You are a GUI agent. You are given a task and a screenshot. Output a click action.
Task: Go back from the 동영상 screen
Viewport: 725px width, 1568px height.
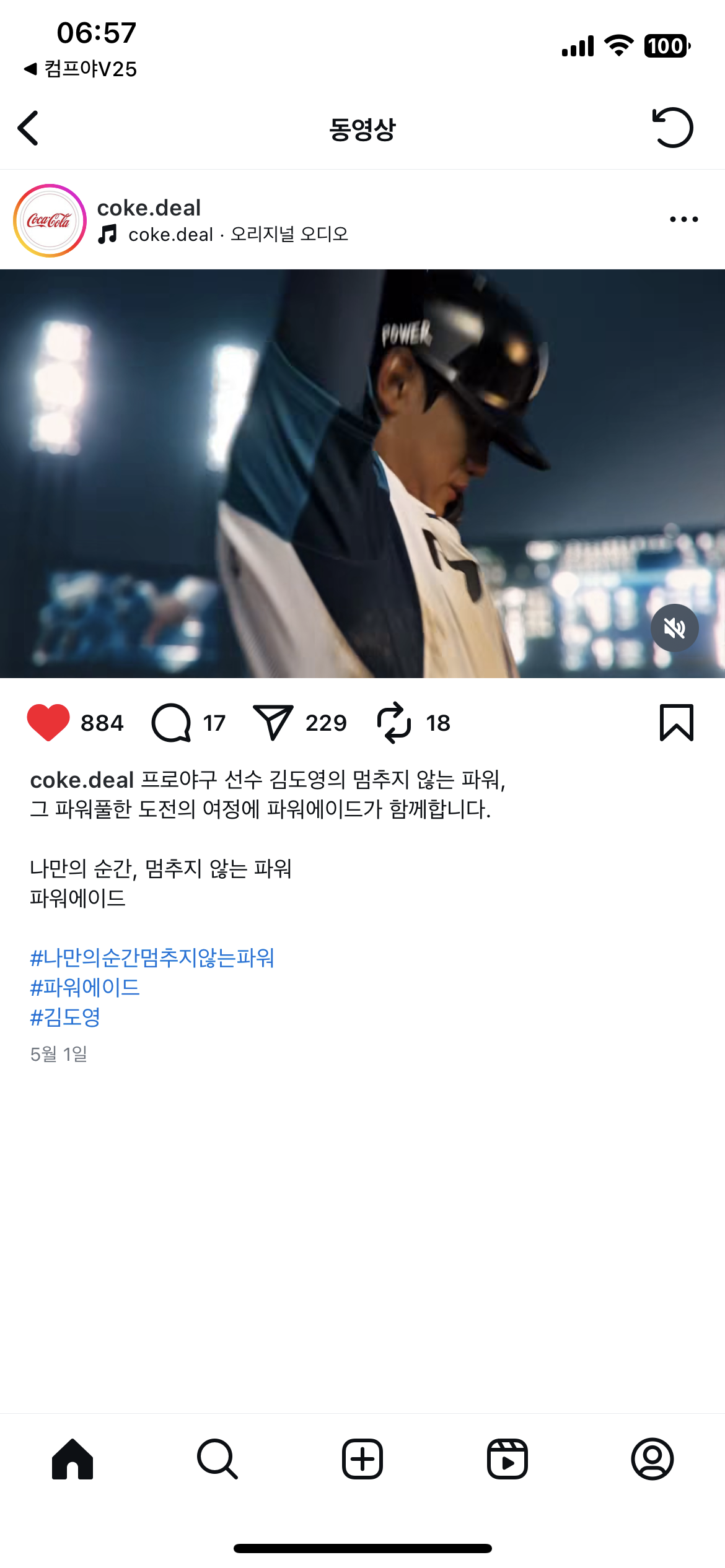(29, 128)
